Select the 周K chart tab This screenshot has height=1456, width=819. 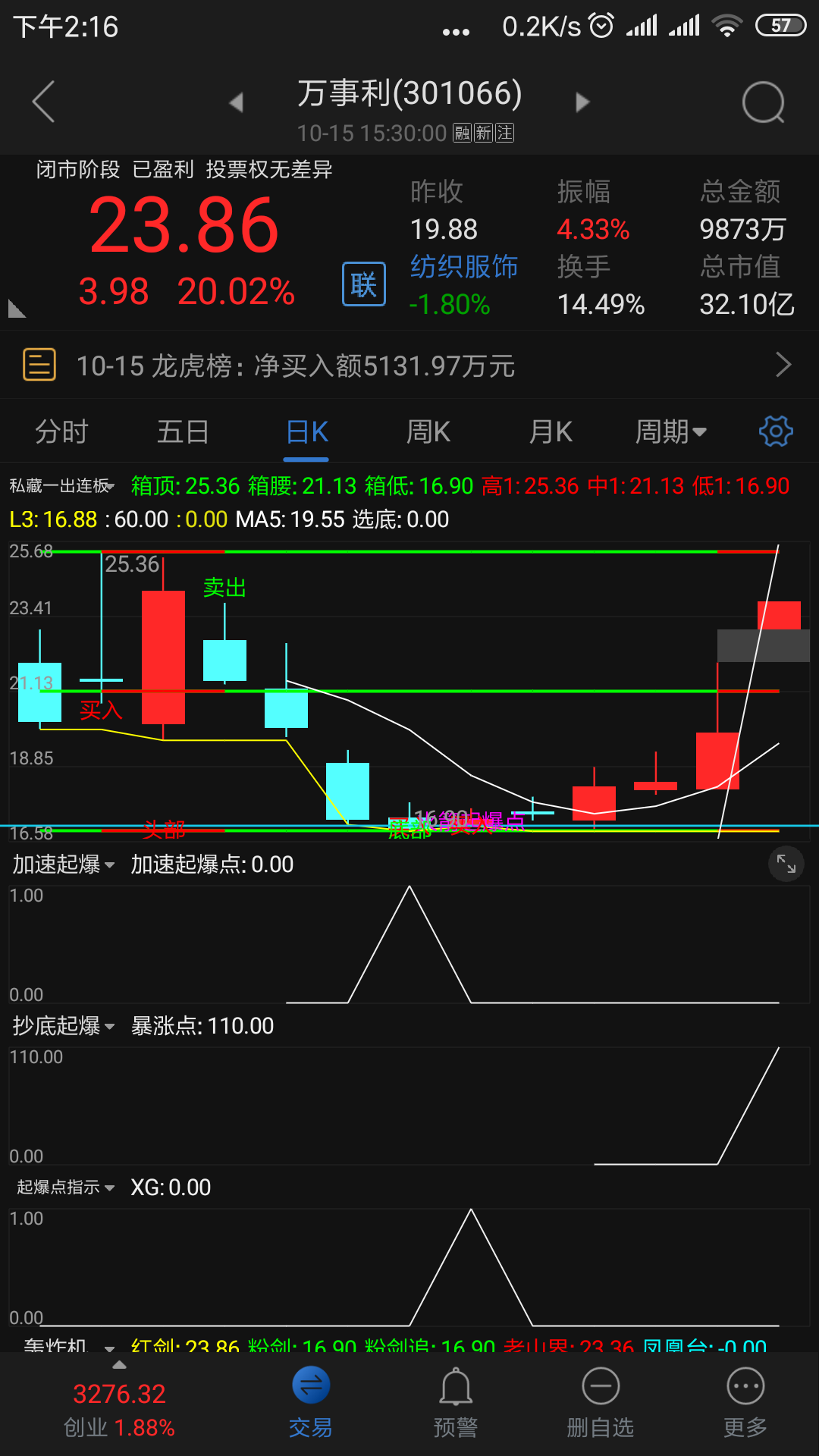[x=428, y=432]
